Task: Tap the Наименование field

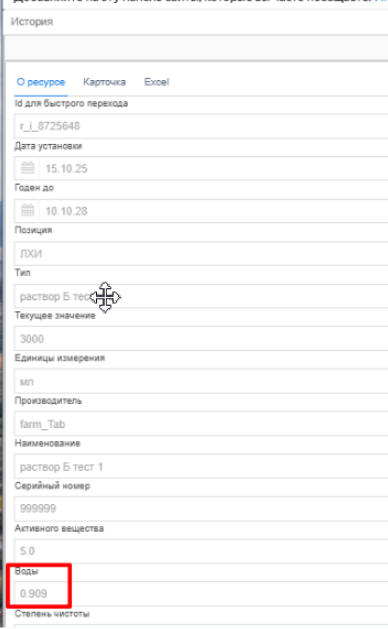Action: [201, 466]
